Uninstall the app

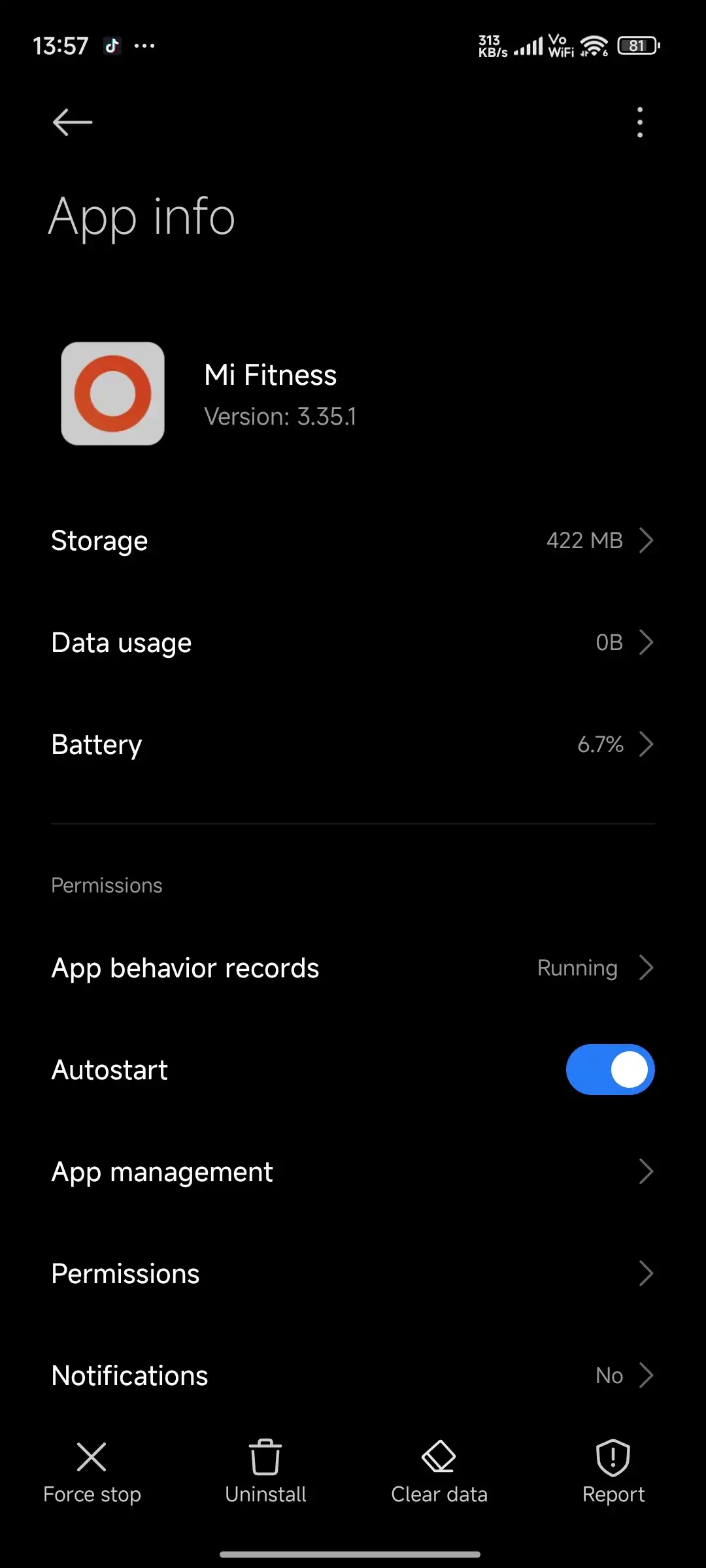tap(265, 1473)
